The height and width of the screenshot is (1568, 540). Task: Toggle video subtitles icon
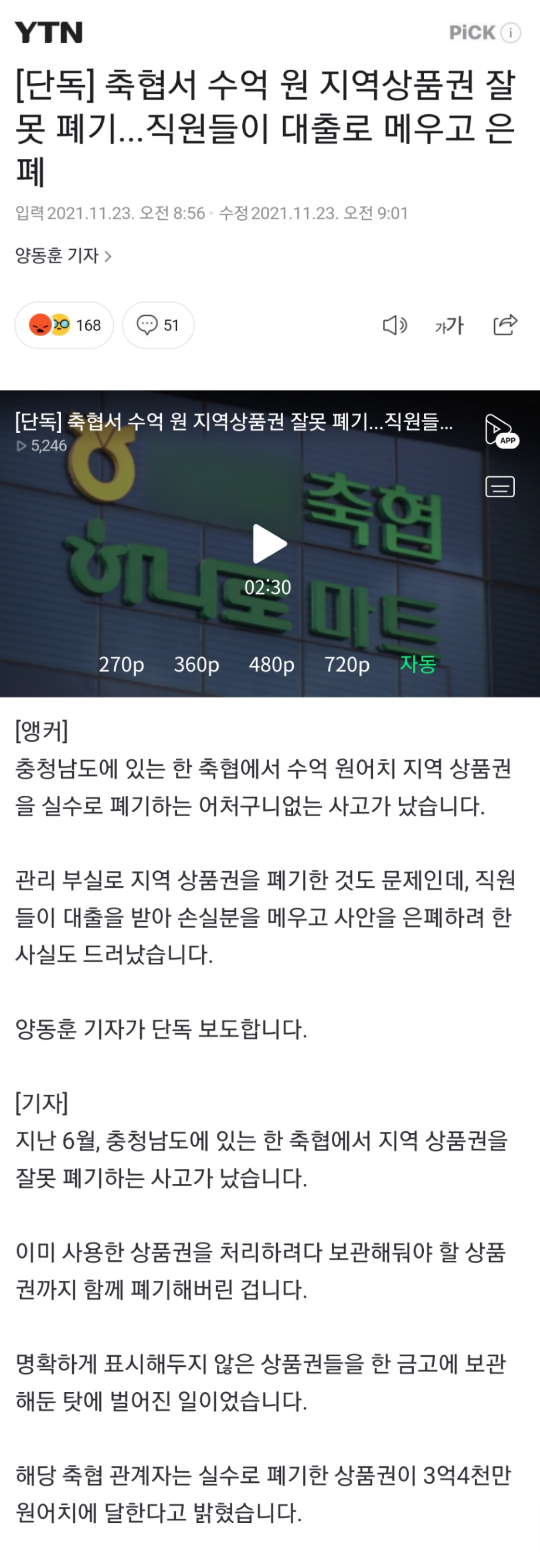click(x=500, y=486)
